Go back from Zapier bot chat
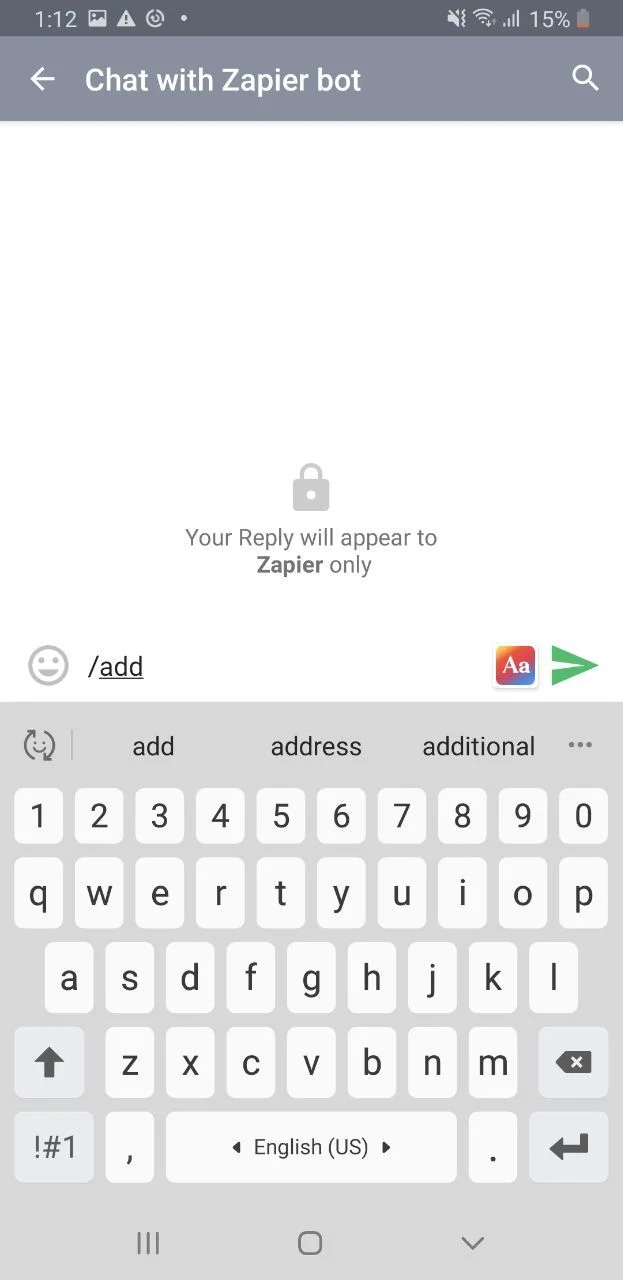The height and width of the screenshot is (1280, 623). click(42, 79)
